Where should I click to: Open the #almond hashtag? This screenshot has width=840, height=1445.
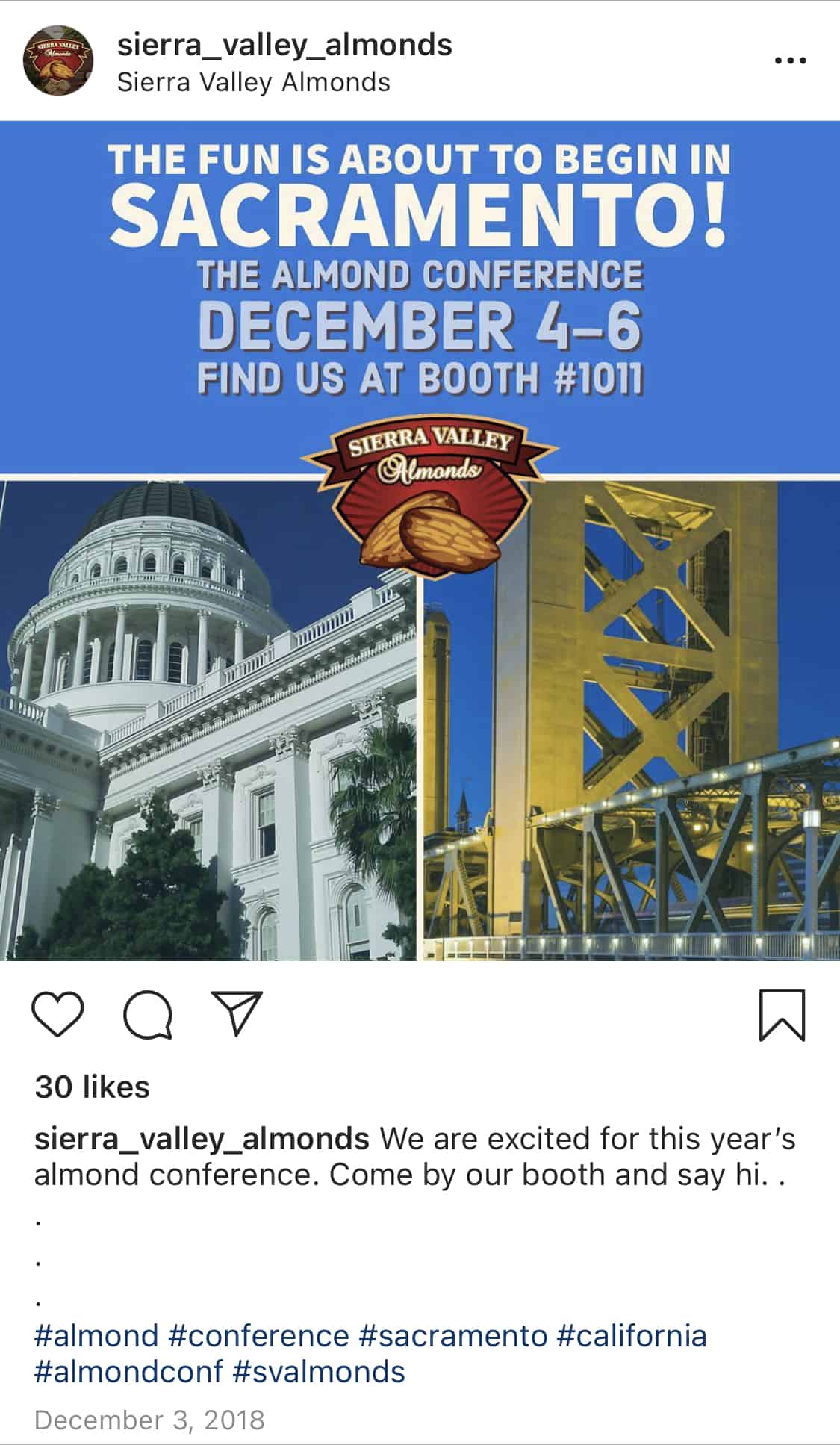pos(96,1335)
